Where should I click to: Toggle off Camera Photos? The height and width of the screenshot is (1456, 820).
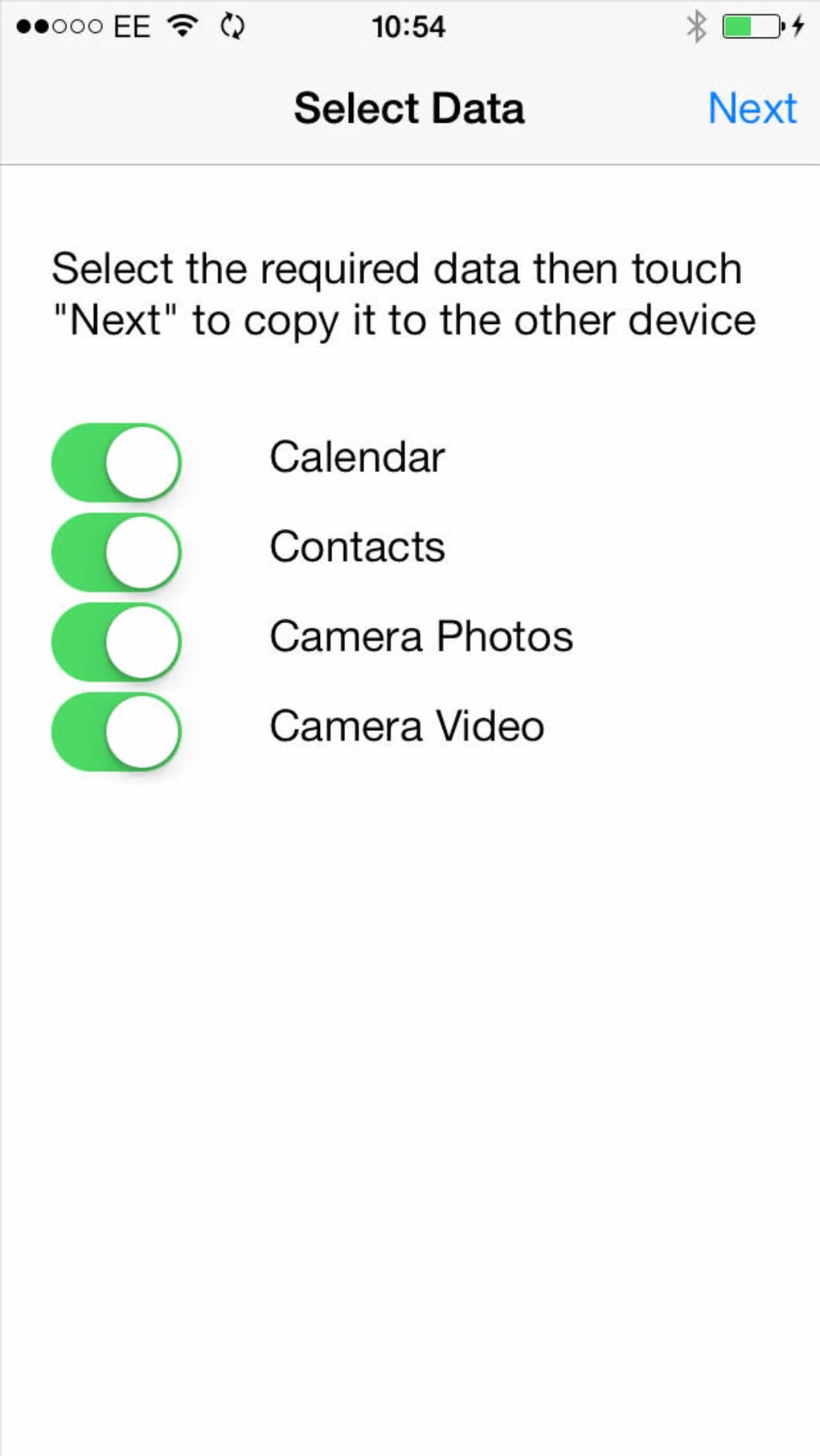click(x=117, y=642)
